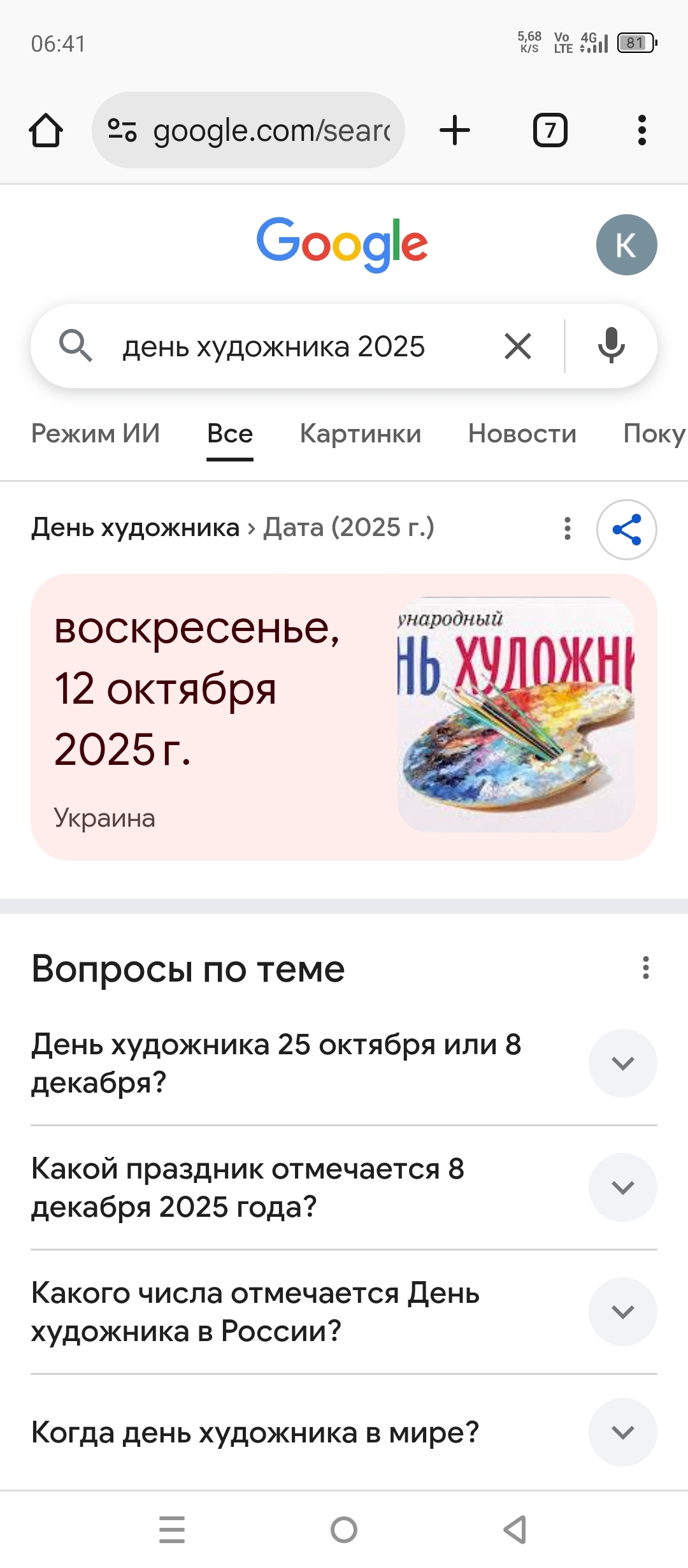
Task: Expand the question about День художника в России
Action: tap(622, 1312)
